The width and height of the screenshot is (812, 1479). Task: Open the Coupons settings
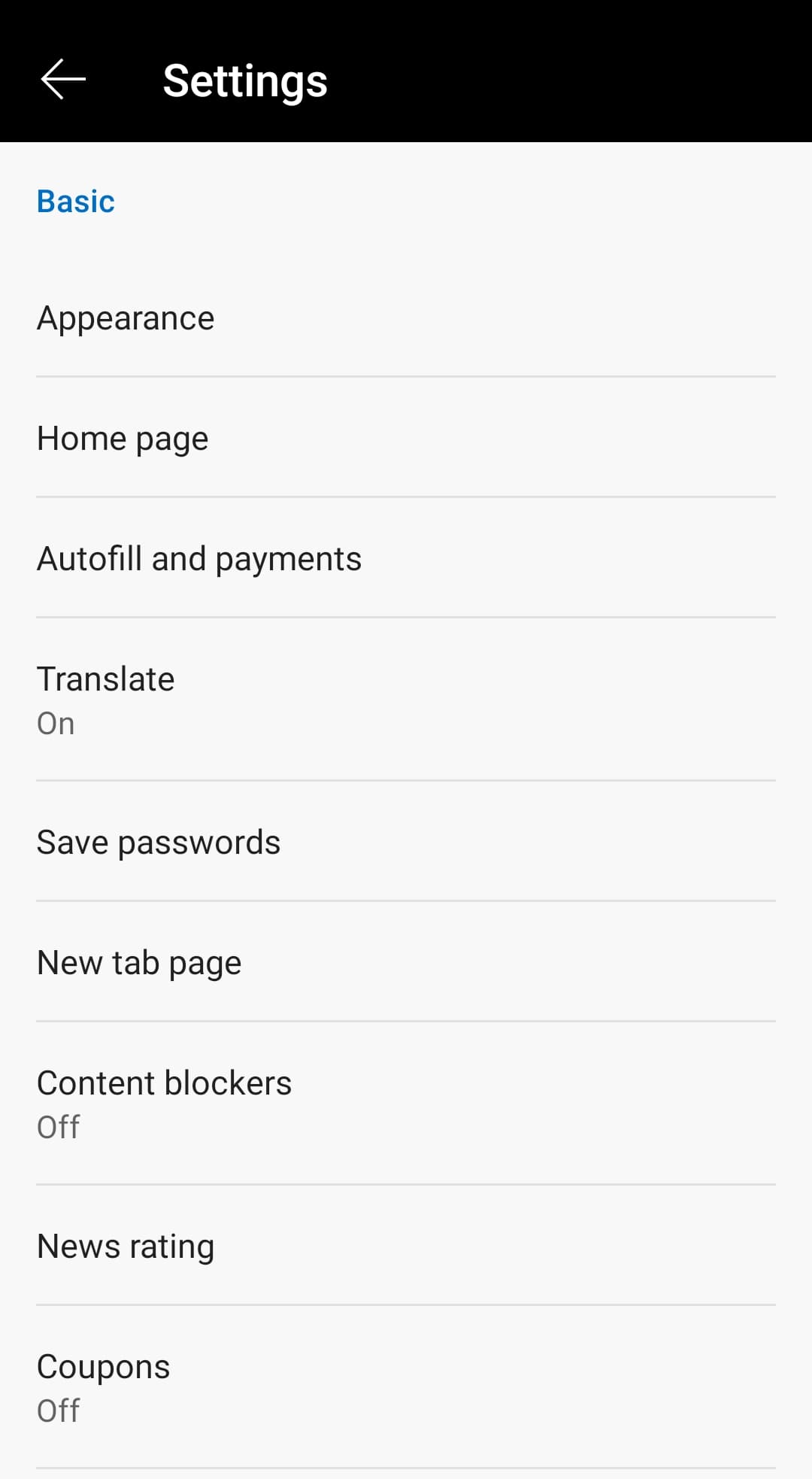(103, 1365)
